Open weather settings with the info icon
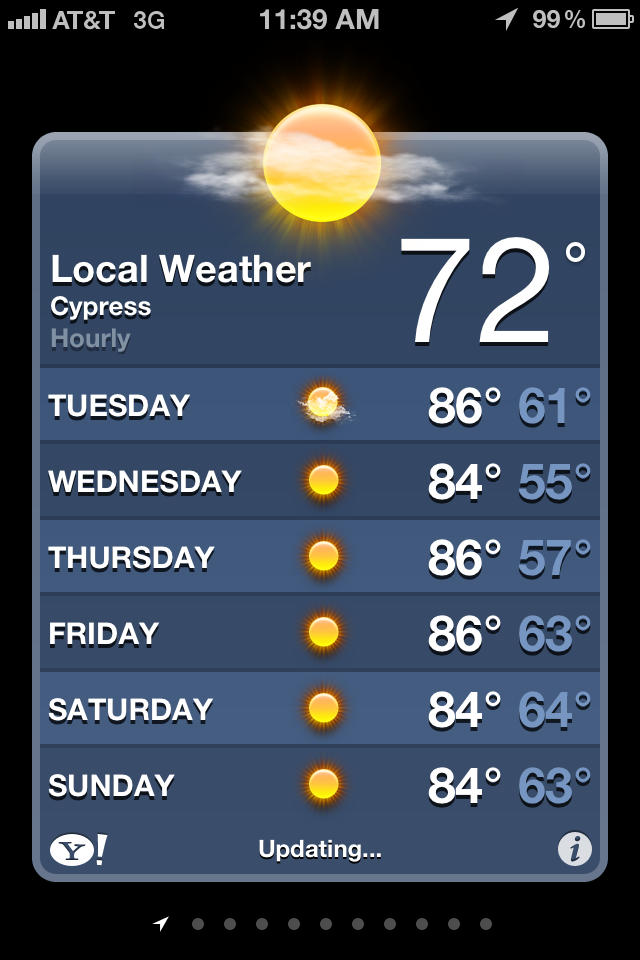The image size is (640, 960). (574, 850)
